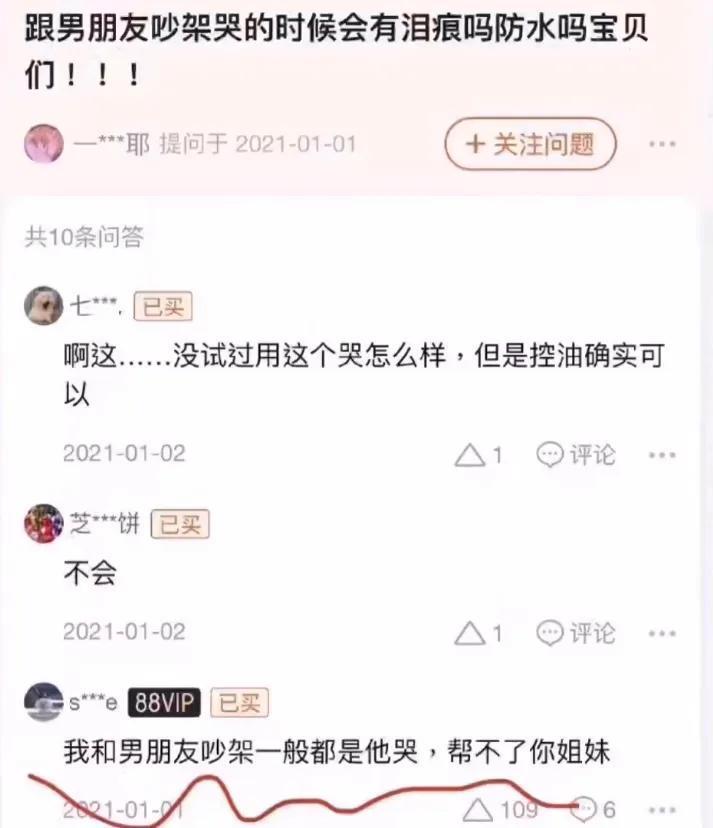
Task: Comment on 芝***饼's answer
Action: (x=576, y=632)
